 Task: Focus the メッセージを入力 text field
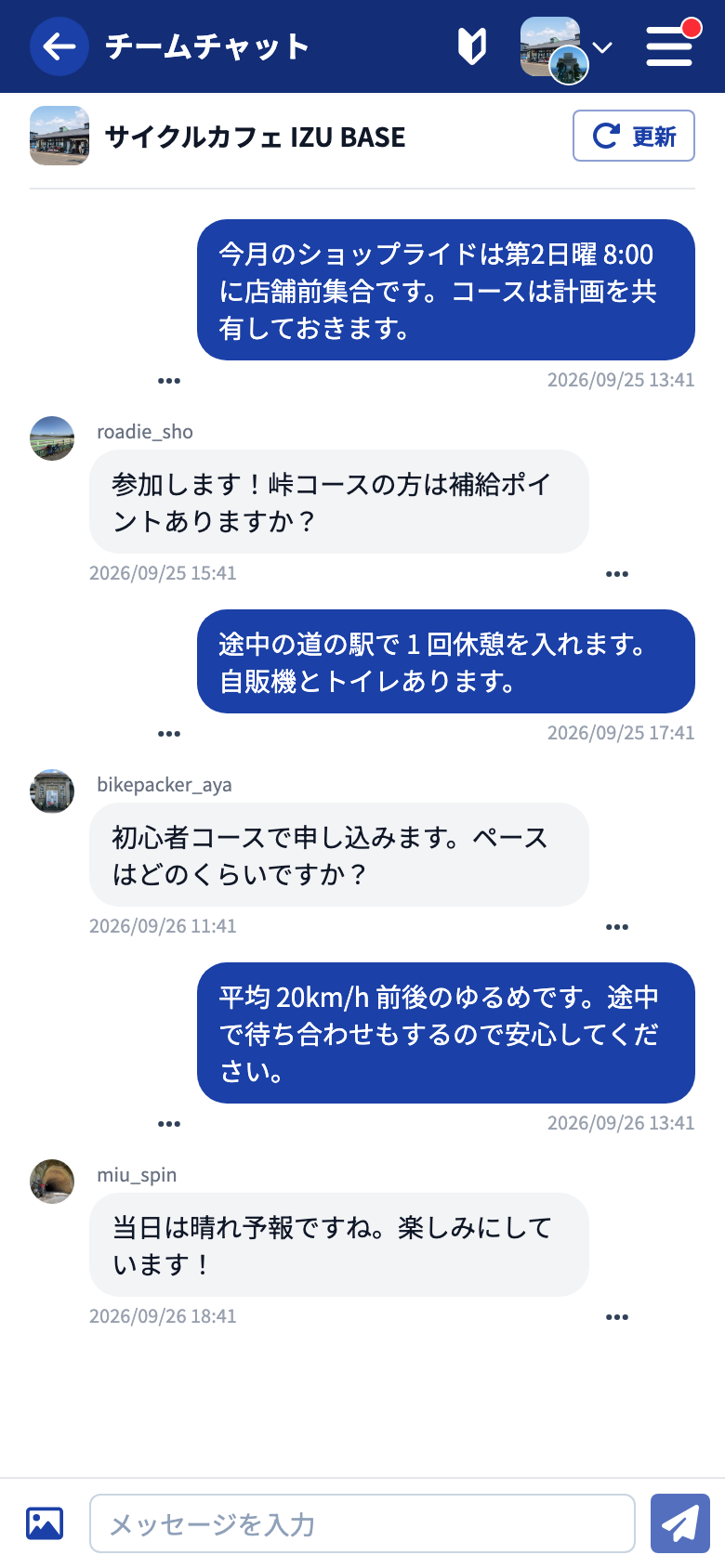(x=362, y=1523)
